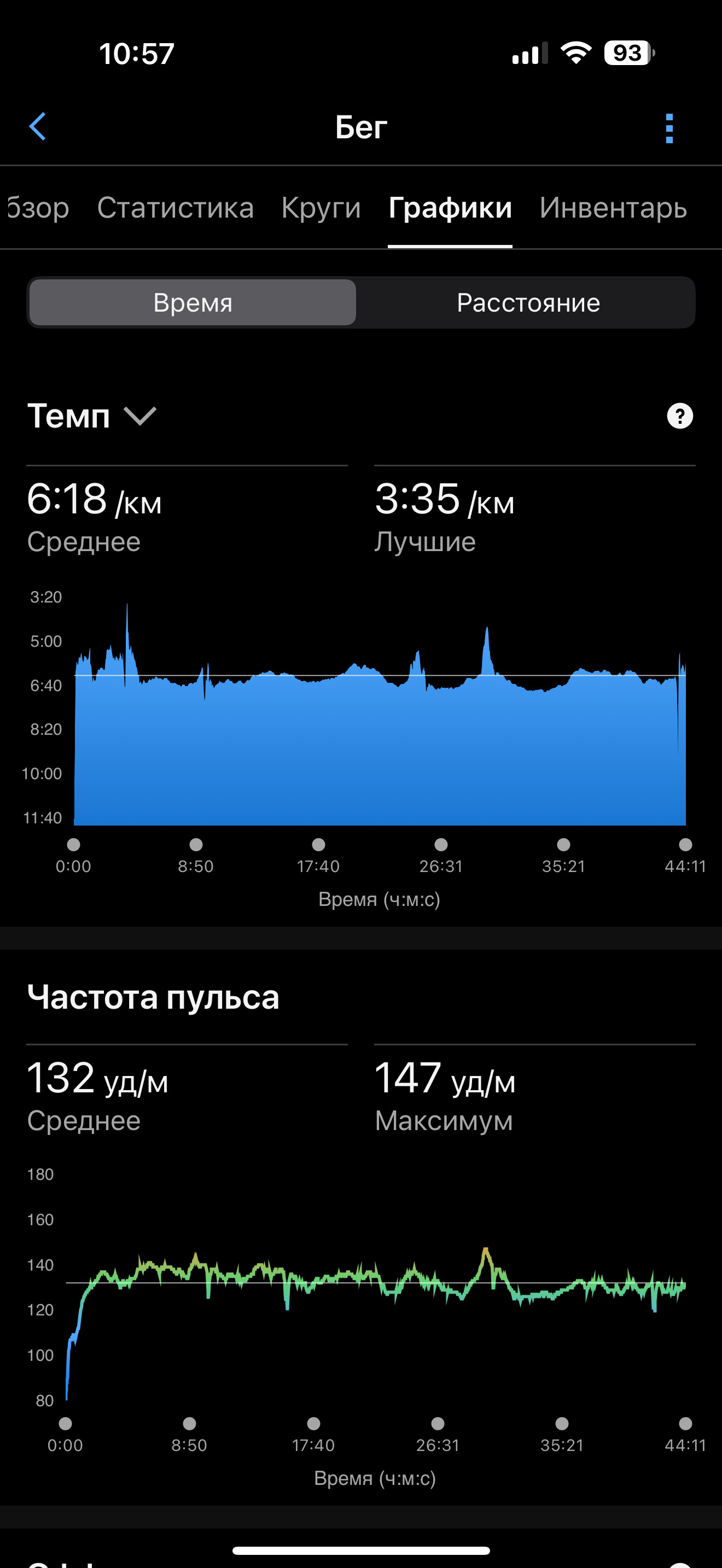The height and width of the screenshot is (1568, 722).
Task: Open the help icon for Темп chart
Action: [x=679, y=417]
